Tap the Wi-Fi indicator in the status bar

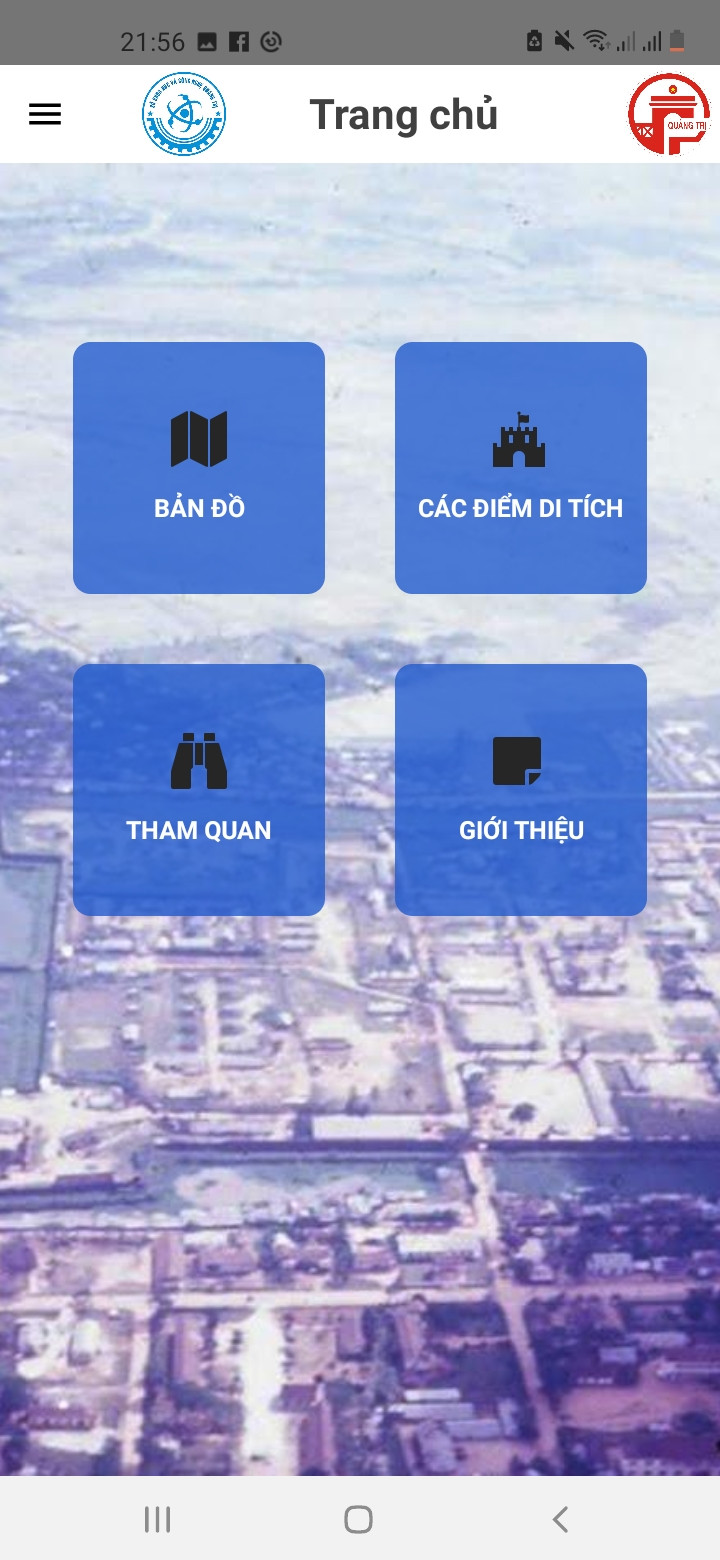[597, 40]
